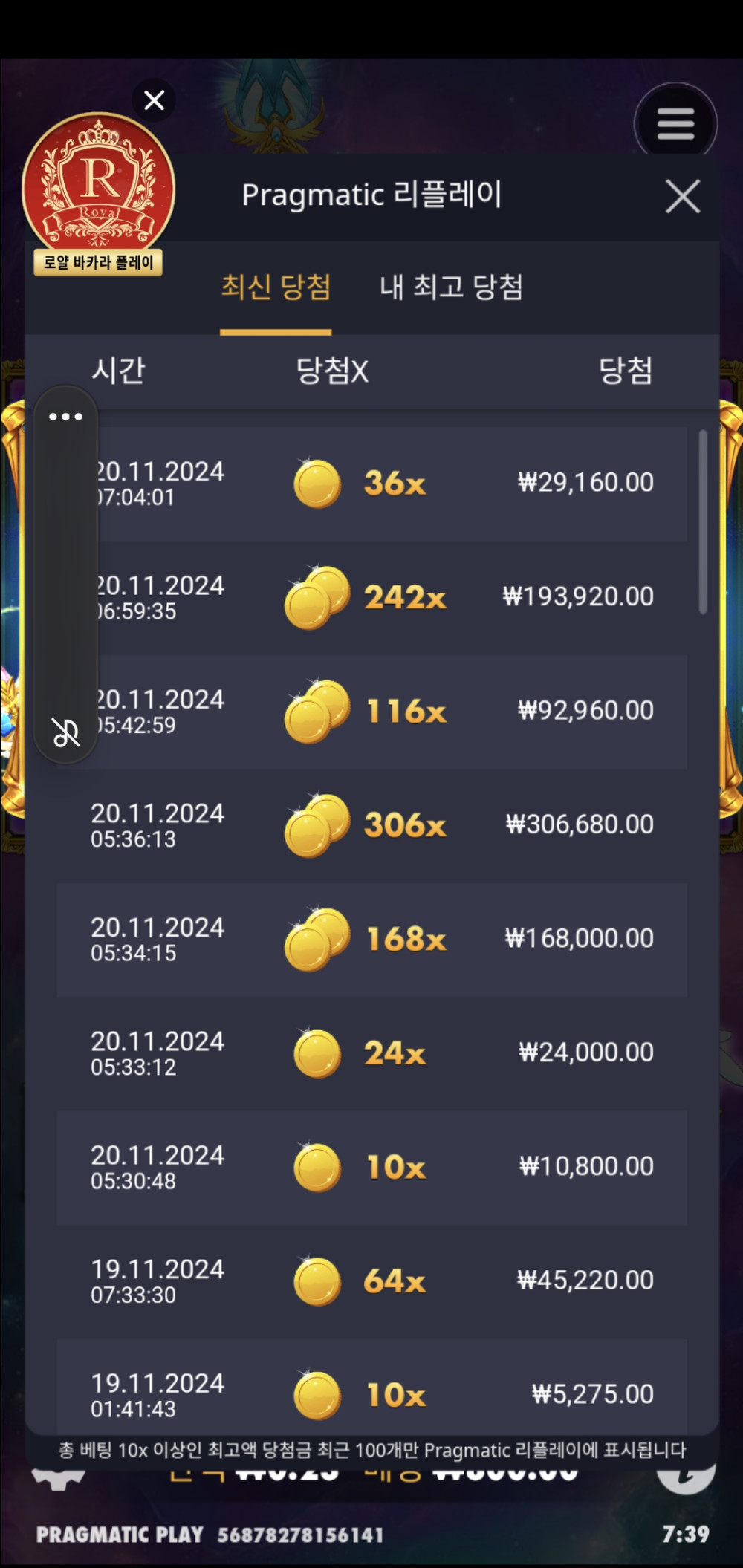The height and width of the screenshot is (1568, 743).
Task: Dismiss the Royal Baccarat floating badge
Action: pyautogui.click(x=154, y=100)
